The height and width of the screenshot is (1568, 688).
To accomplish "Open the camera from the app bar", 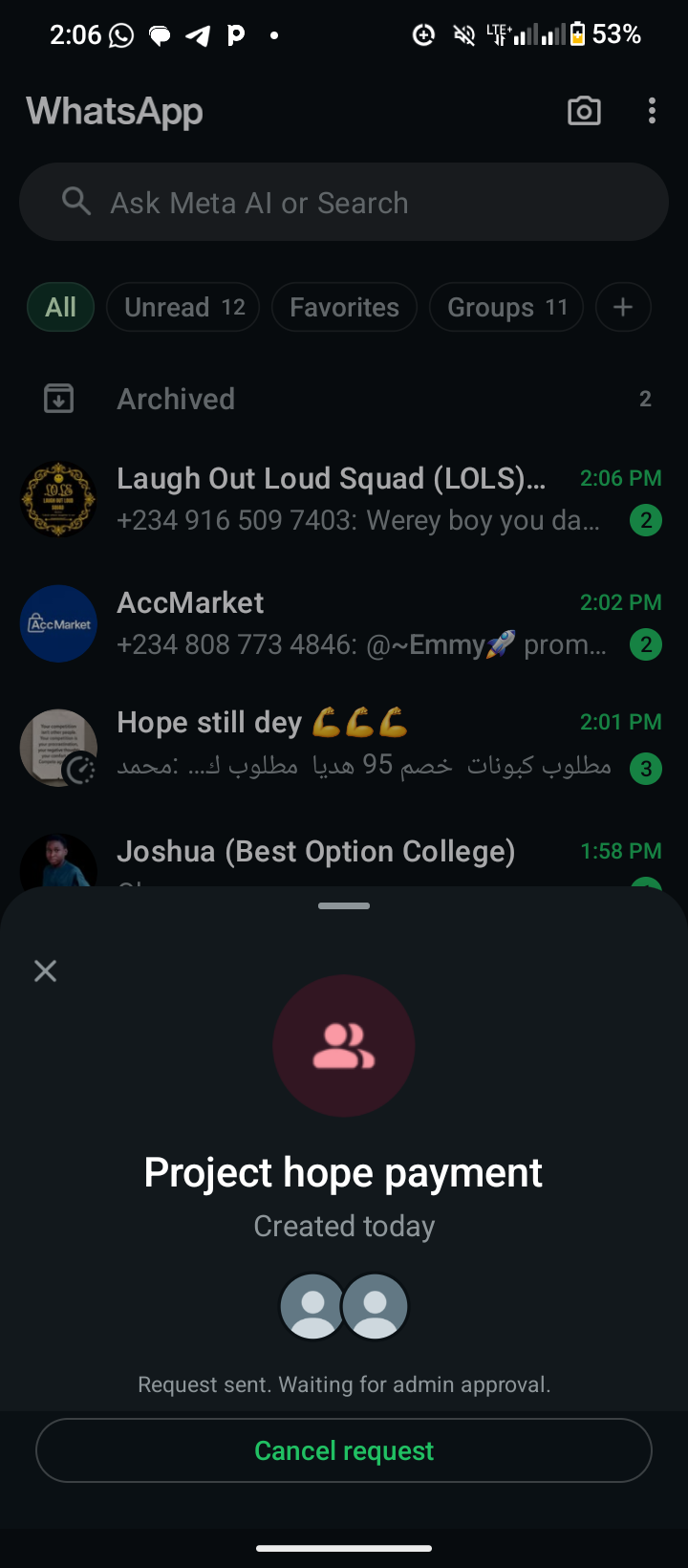I will [x=584, y=111].
